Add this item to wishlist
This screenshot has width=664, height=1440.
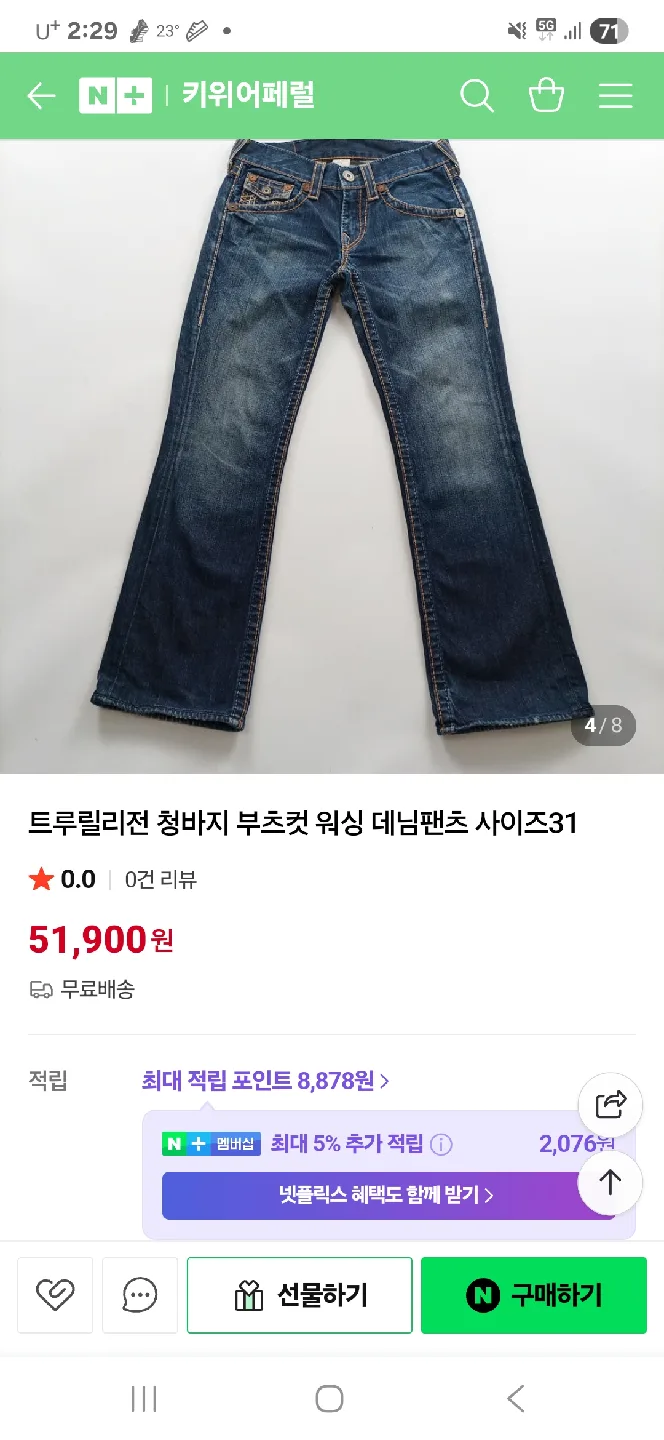(55, 1295)
